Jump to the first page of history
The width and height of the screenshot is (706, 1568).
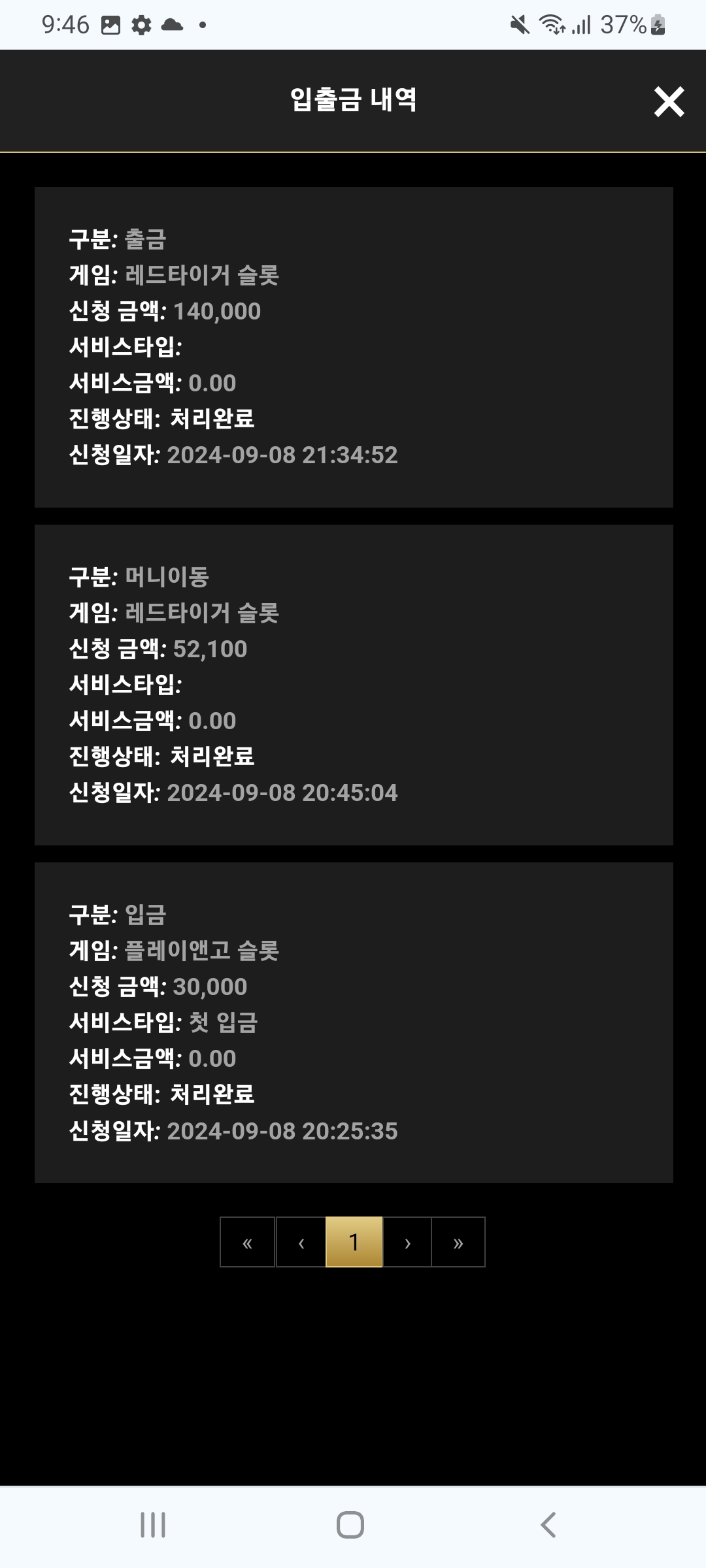[247, 1242]
